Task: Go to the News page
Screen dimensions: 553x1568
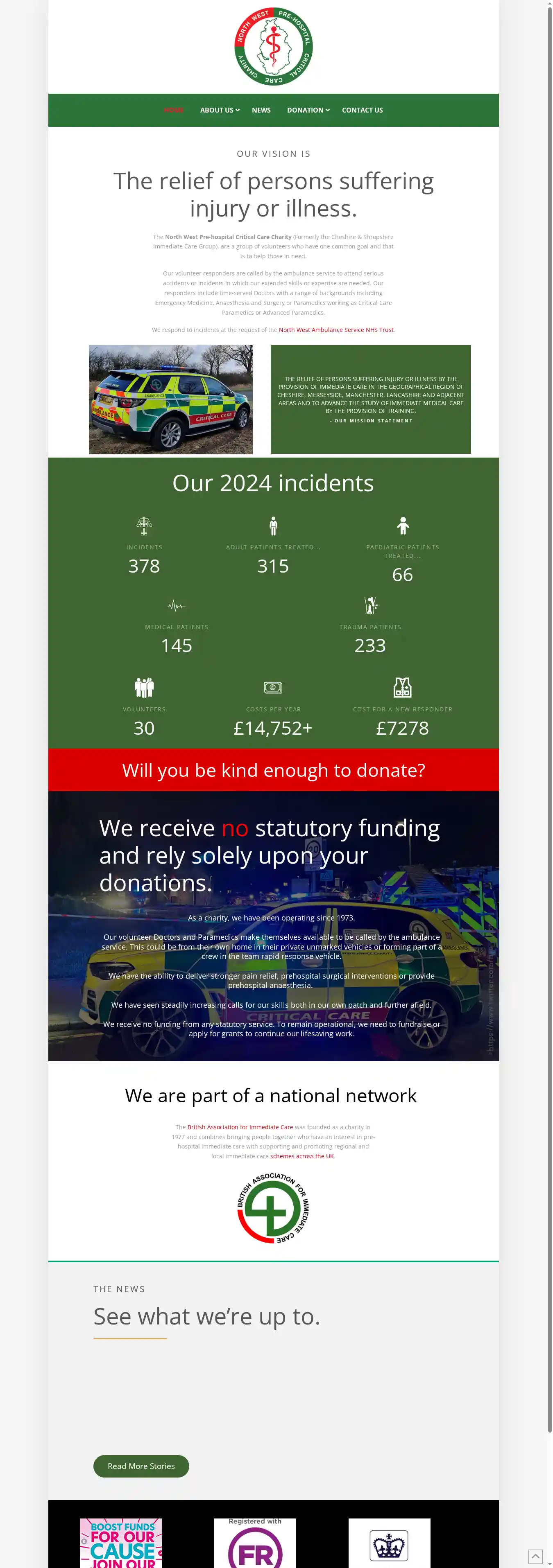Action: pos(261,110)
